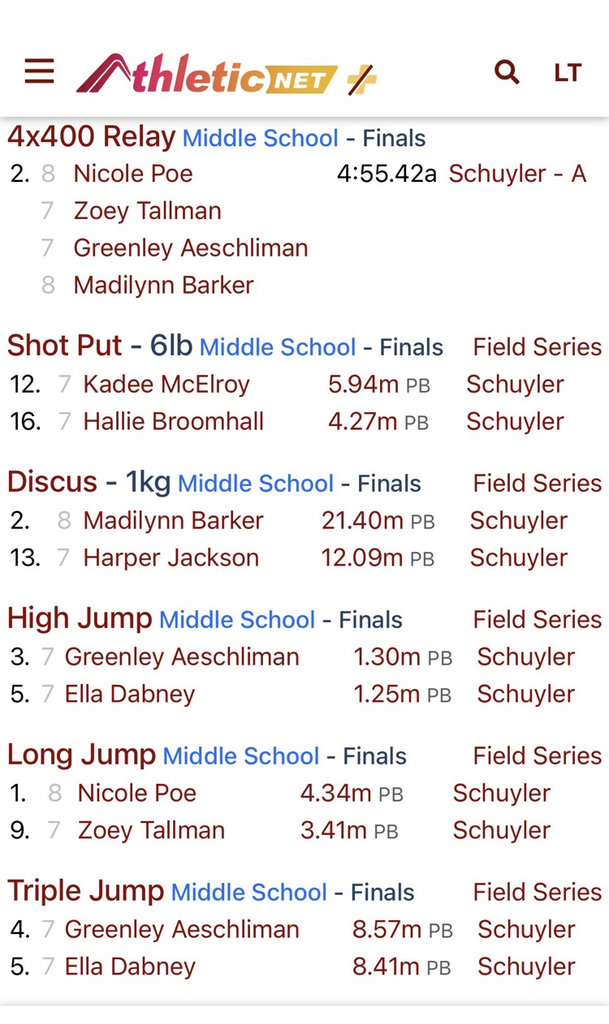609x1024 pixels.
Task: Select Field Series link beside Triple Jump
Action: click(x=537, y=892)
